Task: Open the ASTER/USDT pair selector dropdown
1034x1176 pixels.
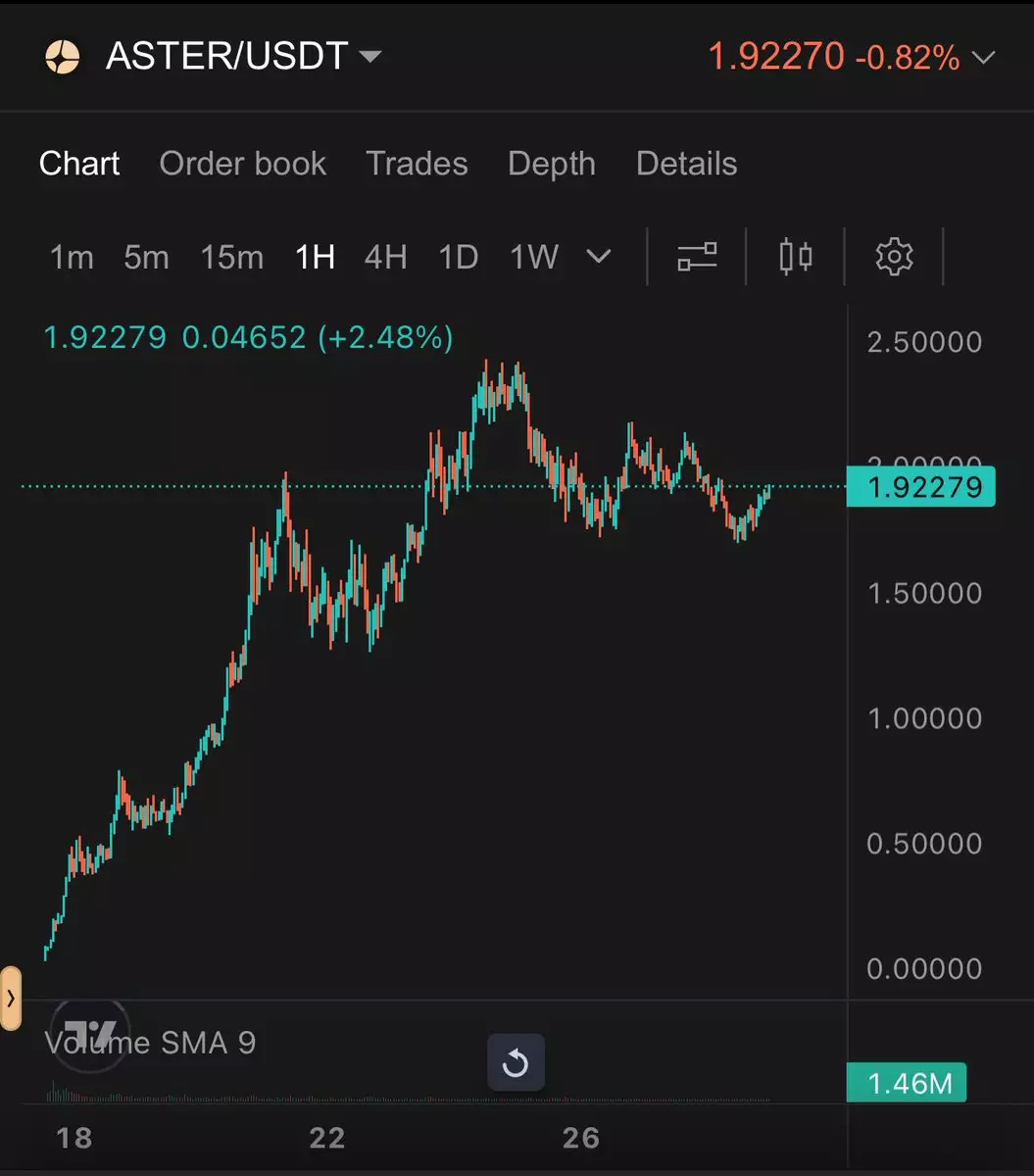Action: pyautogui.click(x=369, y=56)
